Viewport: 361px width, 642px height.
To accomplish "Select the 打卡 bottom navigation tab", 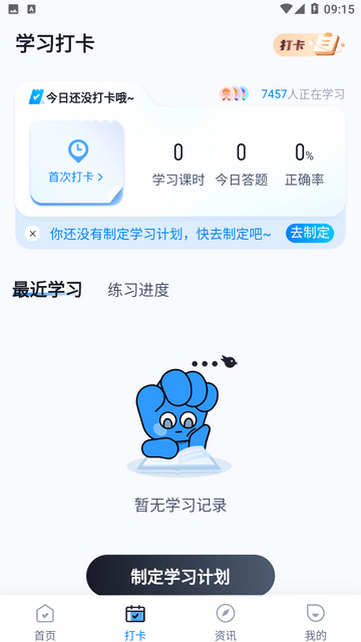I will 135,622.
